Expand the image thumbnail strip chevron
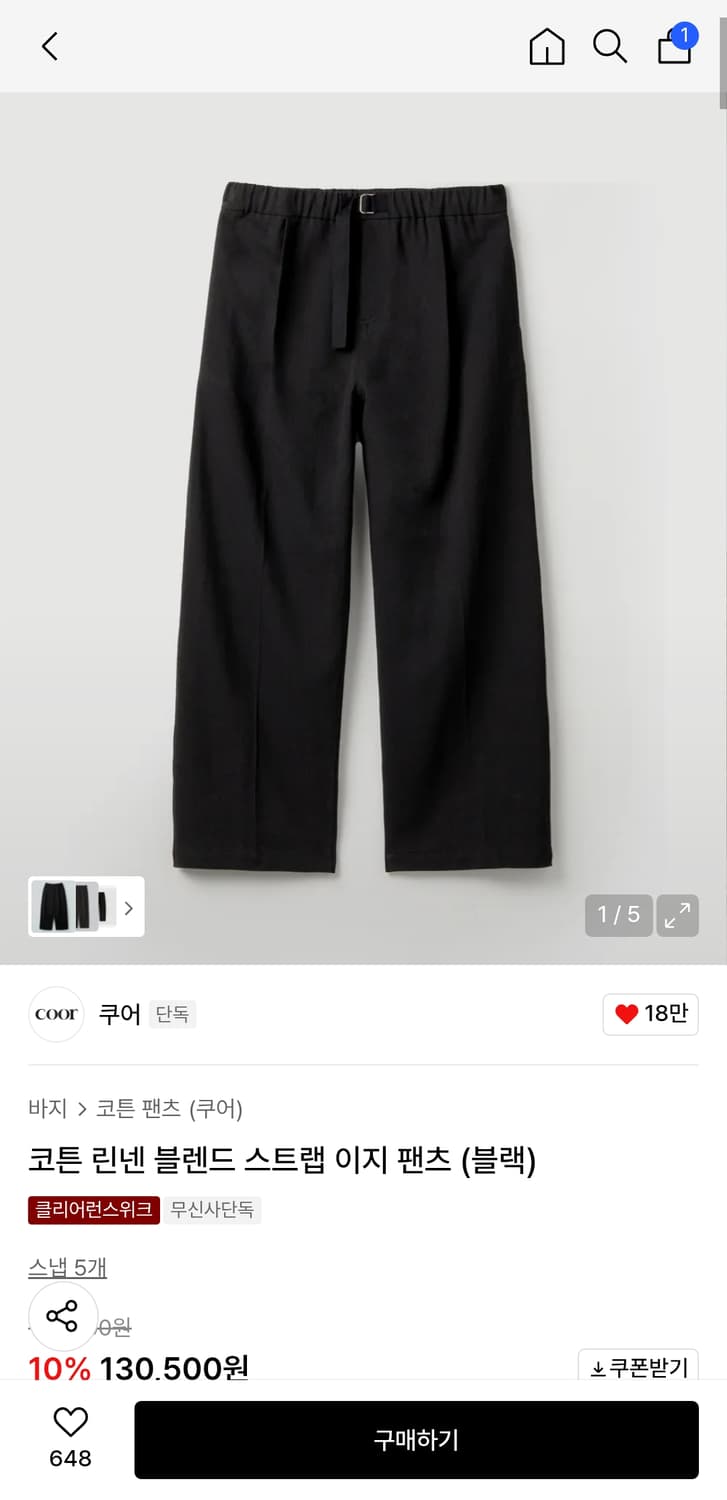This screenshot has height=1500, width=727. (127, 906)
